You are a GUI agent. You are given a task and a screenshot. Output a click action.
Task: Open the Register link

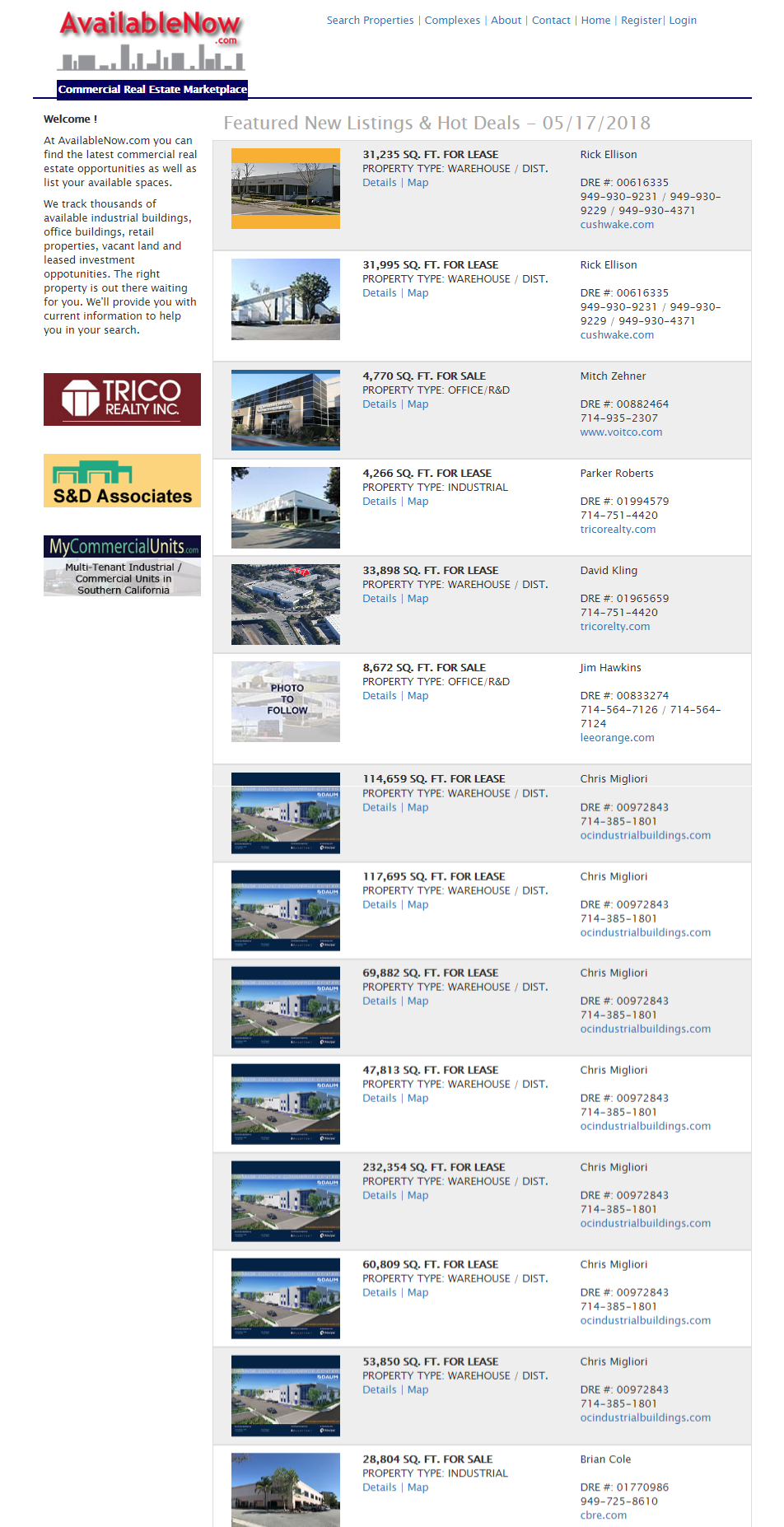tap(641, 21)
